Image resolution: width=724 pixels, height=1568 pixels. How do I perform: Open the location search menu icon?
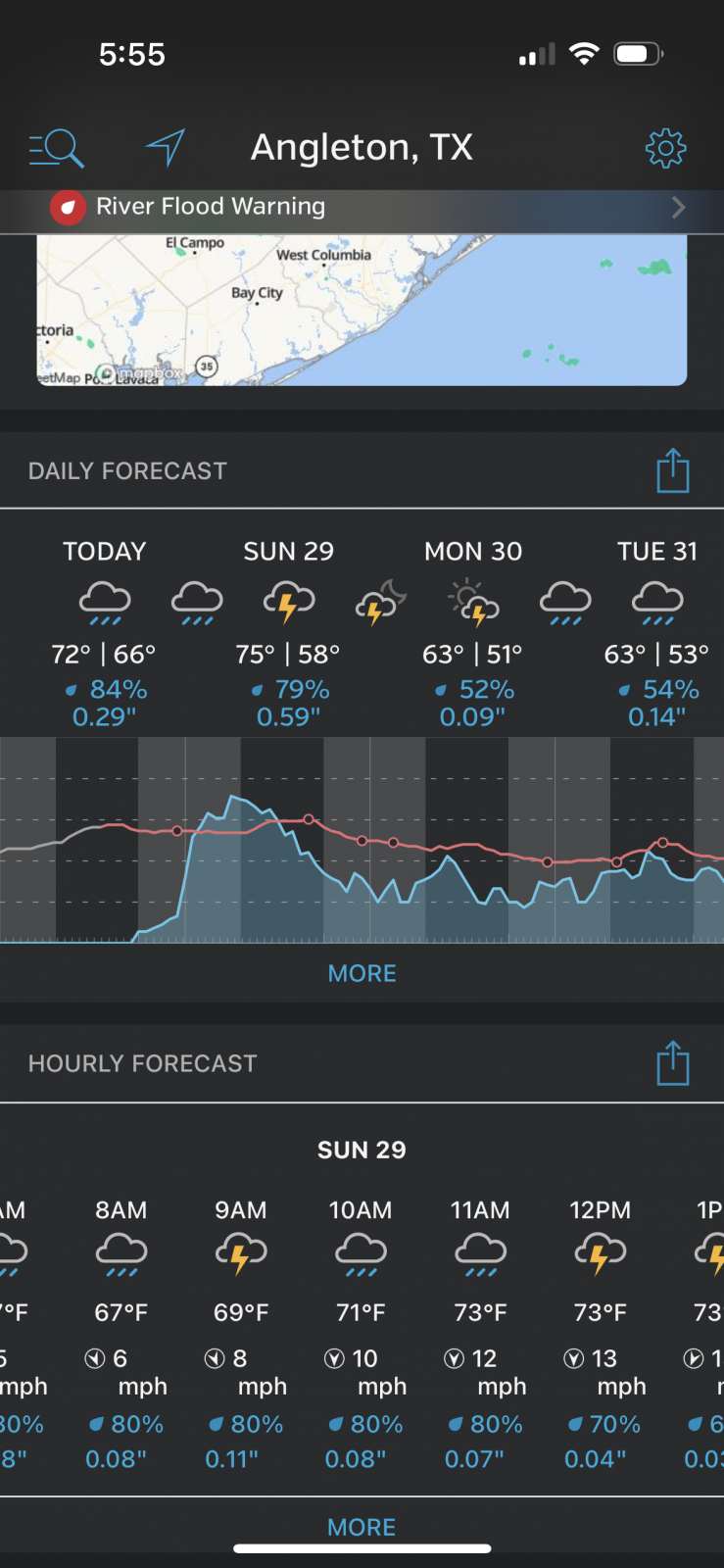coord(56,148)
